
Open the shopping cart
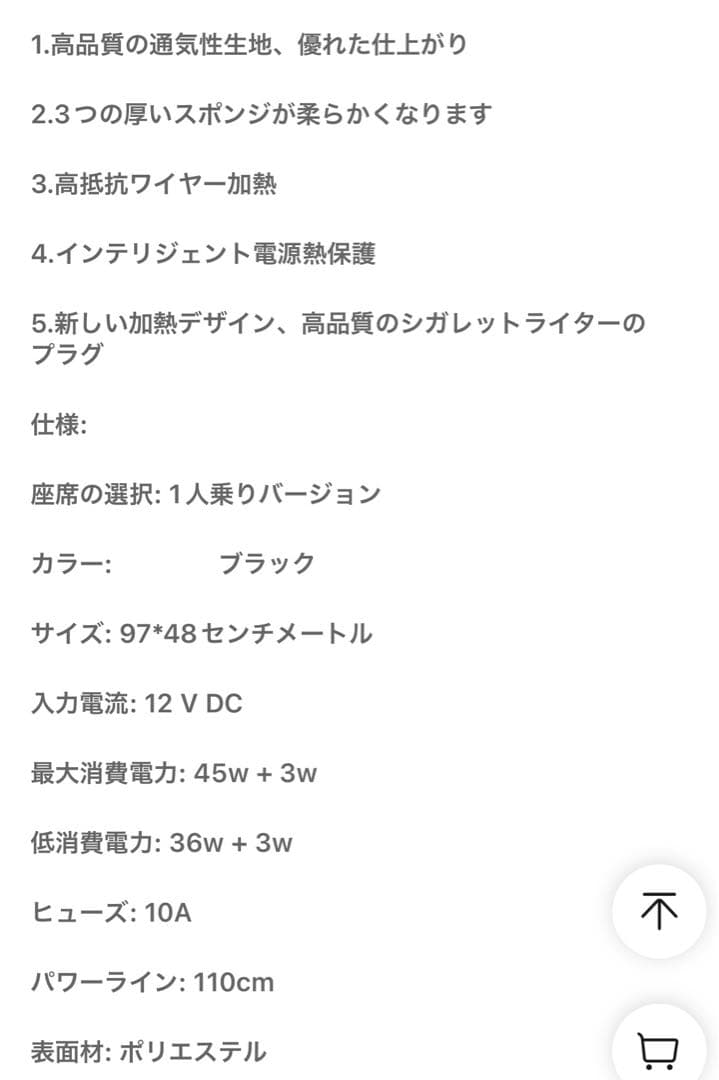click(659, 1048)
